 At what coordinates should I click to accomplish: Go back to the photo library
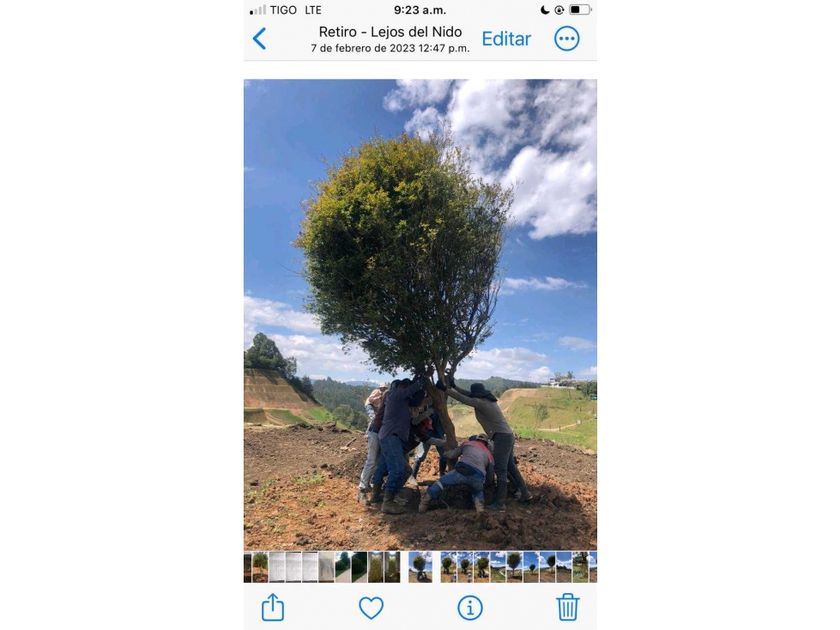(x=260, y=39)
